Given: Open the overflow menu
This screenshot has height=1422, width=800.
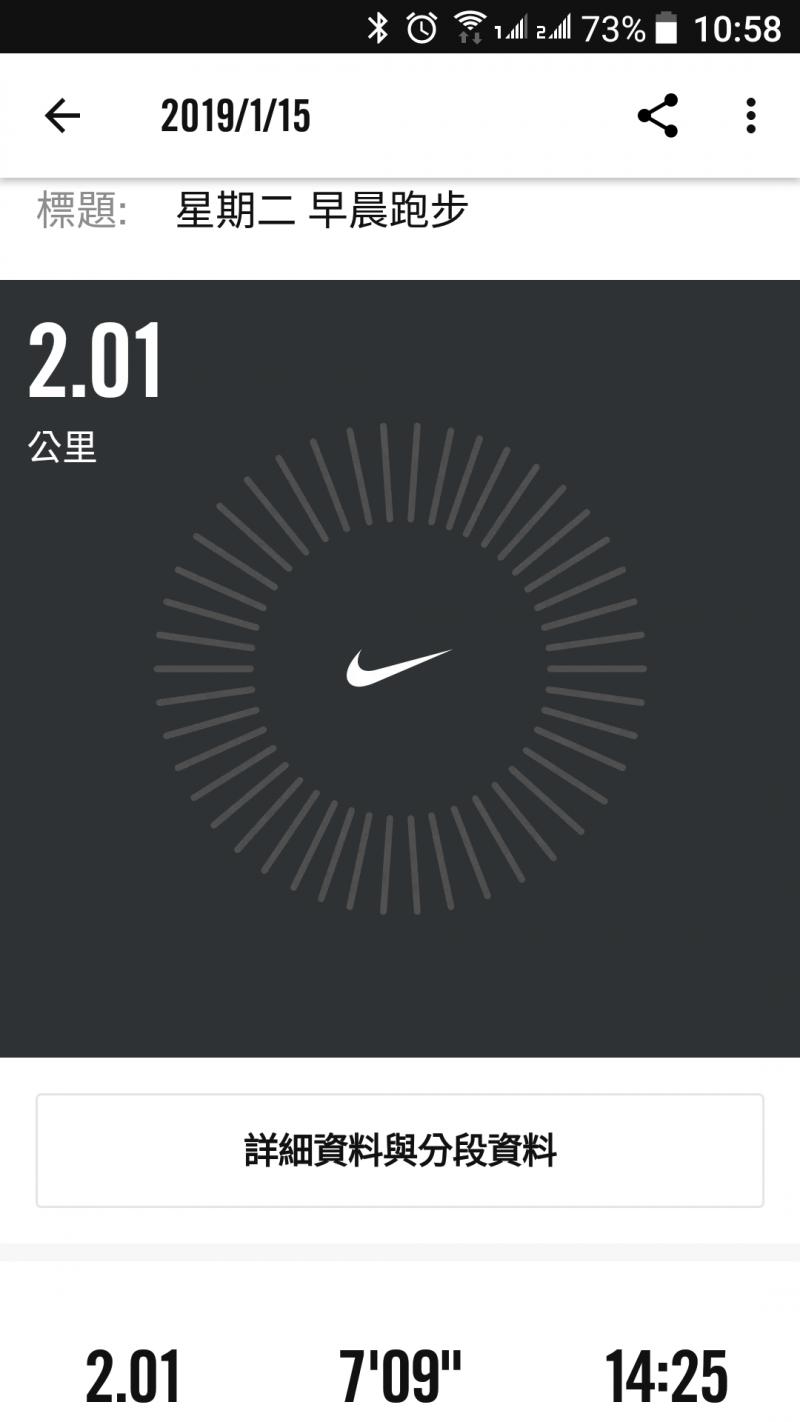Looking at the screenshot, I should [x=750, y=116].
